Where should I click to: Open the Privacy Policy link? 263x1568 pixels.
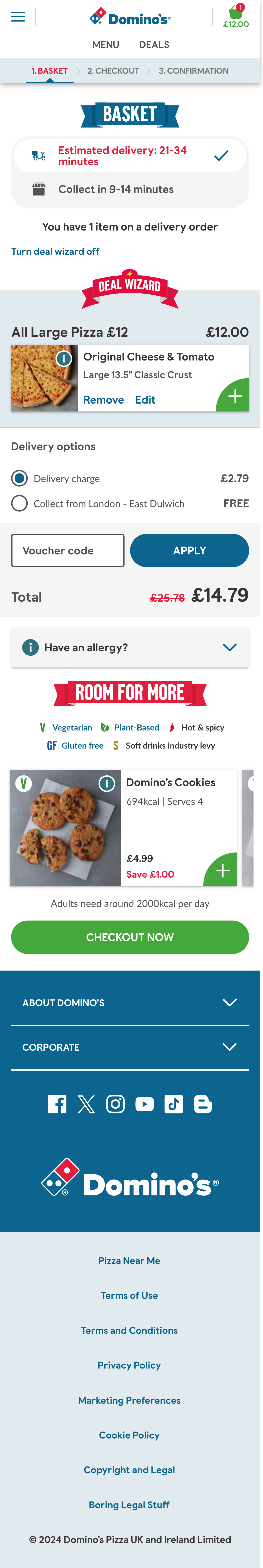click(x=129, y=1365)
